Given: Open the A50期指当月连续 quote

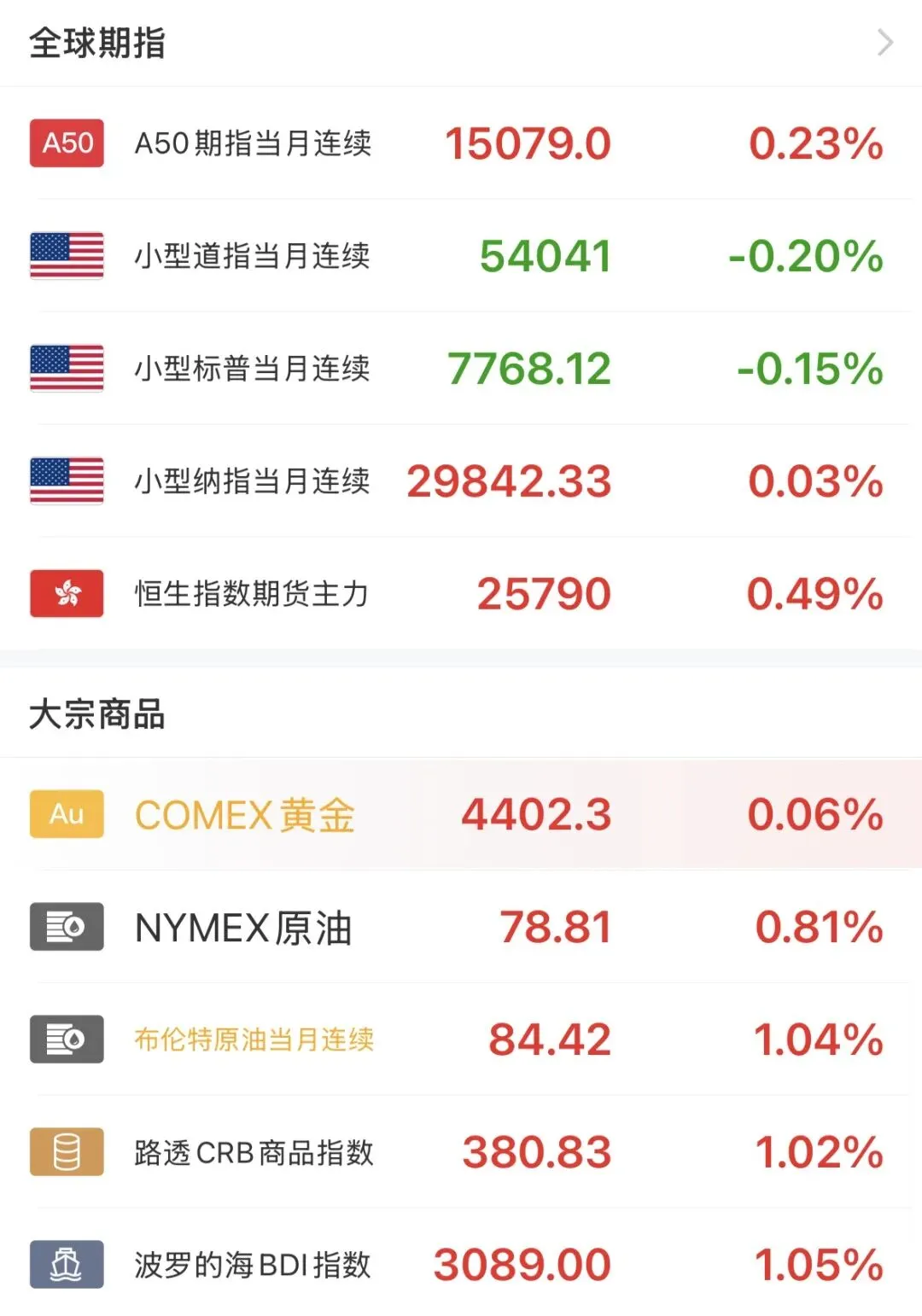Looking at the screenshot, I should pyautogui.click(x=461, y=143).
